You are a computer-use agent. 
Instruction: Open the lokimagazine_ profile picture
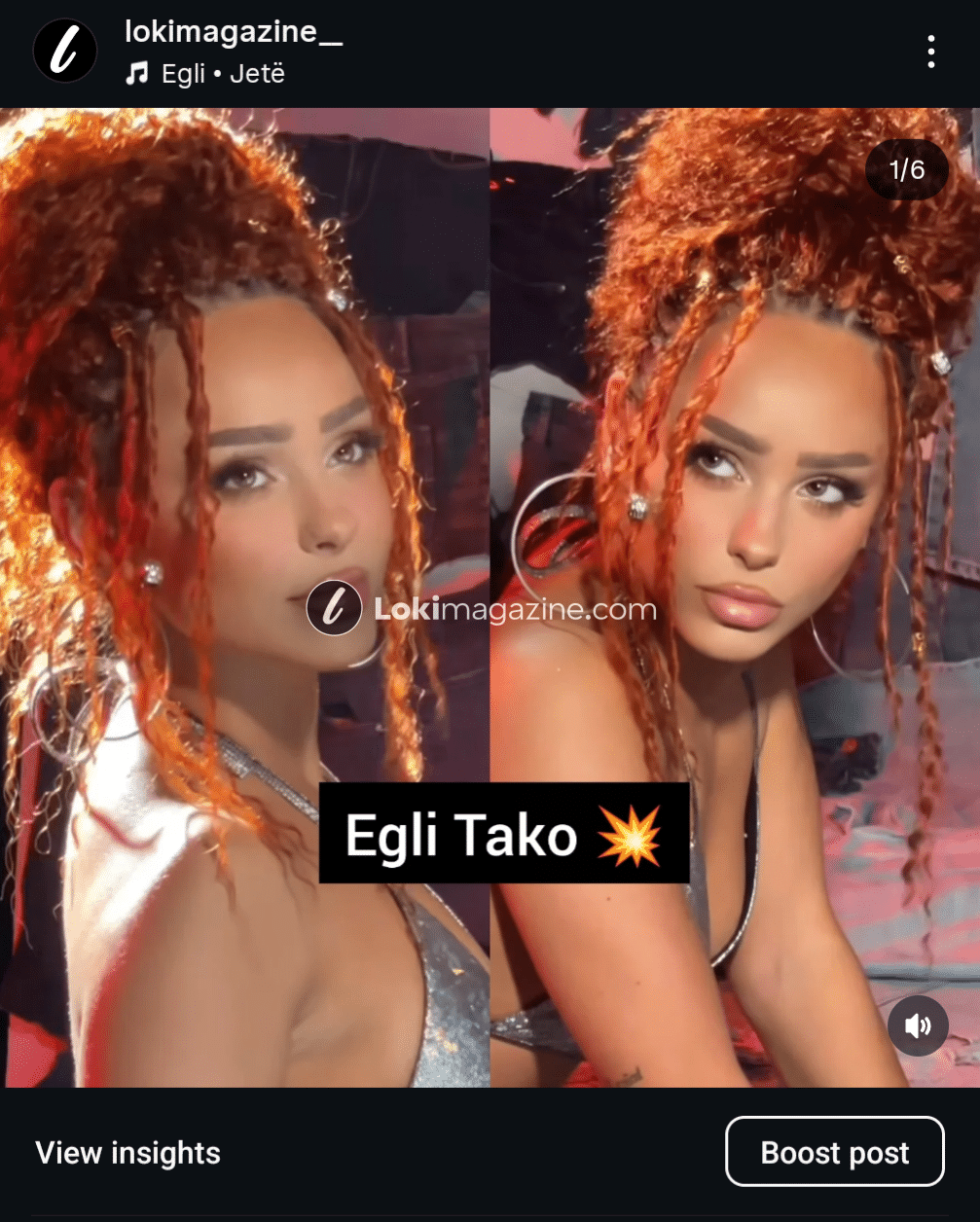coord(65,52)
